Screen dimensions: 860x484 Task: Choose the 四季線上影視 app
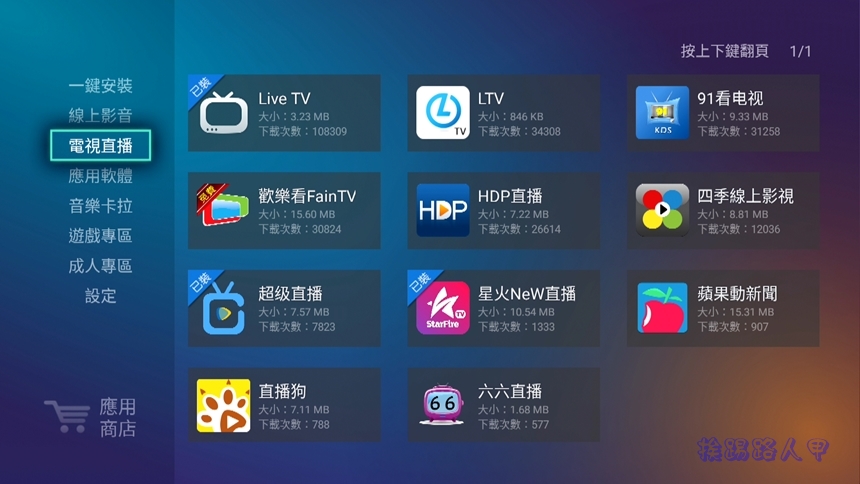[x=723, y=211]
